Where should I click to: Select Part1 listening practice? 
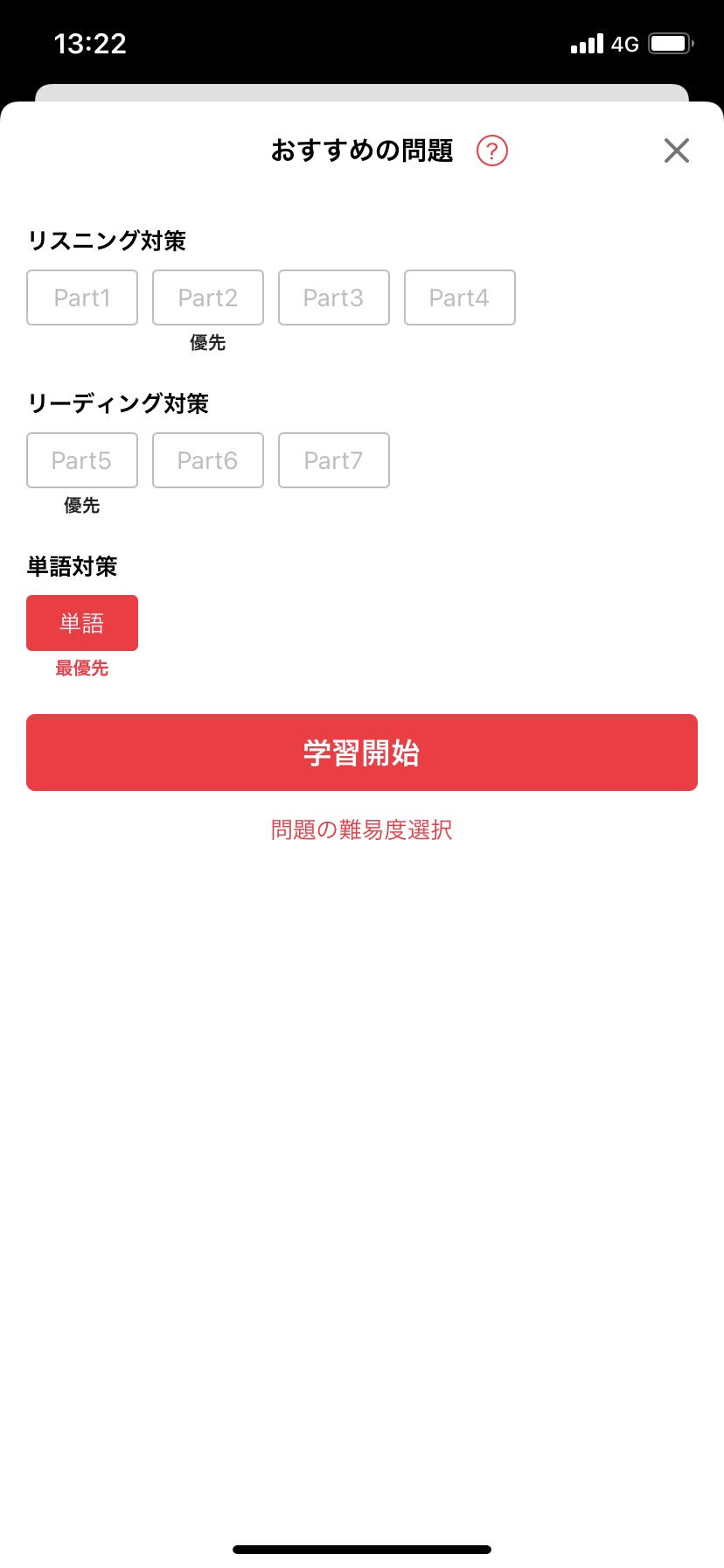coord(82,297)
